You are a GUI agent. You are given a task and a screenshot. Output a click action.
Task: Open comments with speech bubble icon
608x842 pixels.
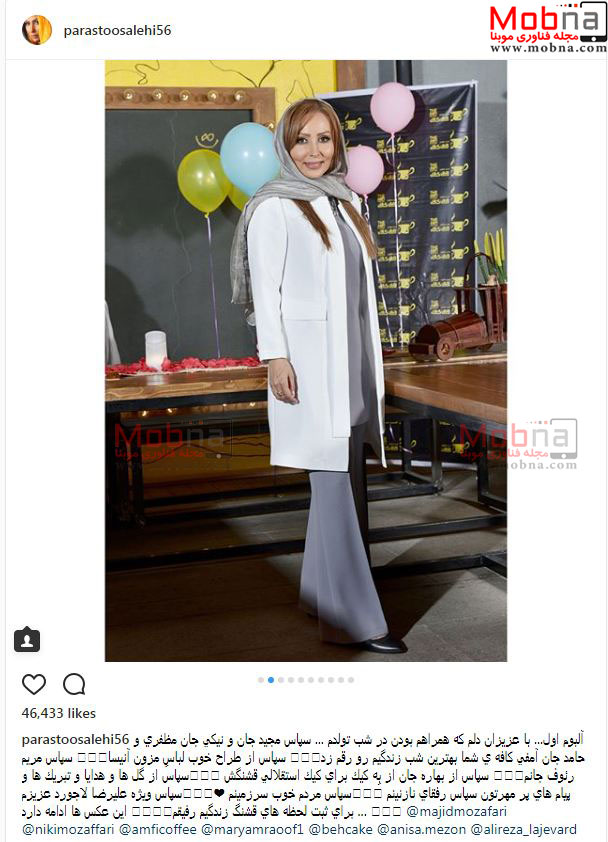tap(74, 684)
